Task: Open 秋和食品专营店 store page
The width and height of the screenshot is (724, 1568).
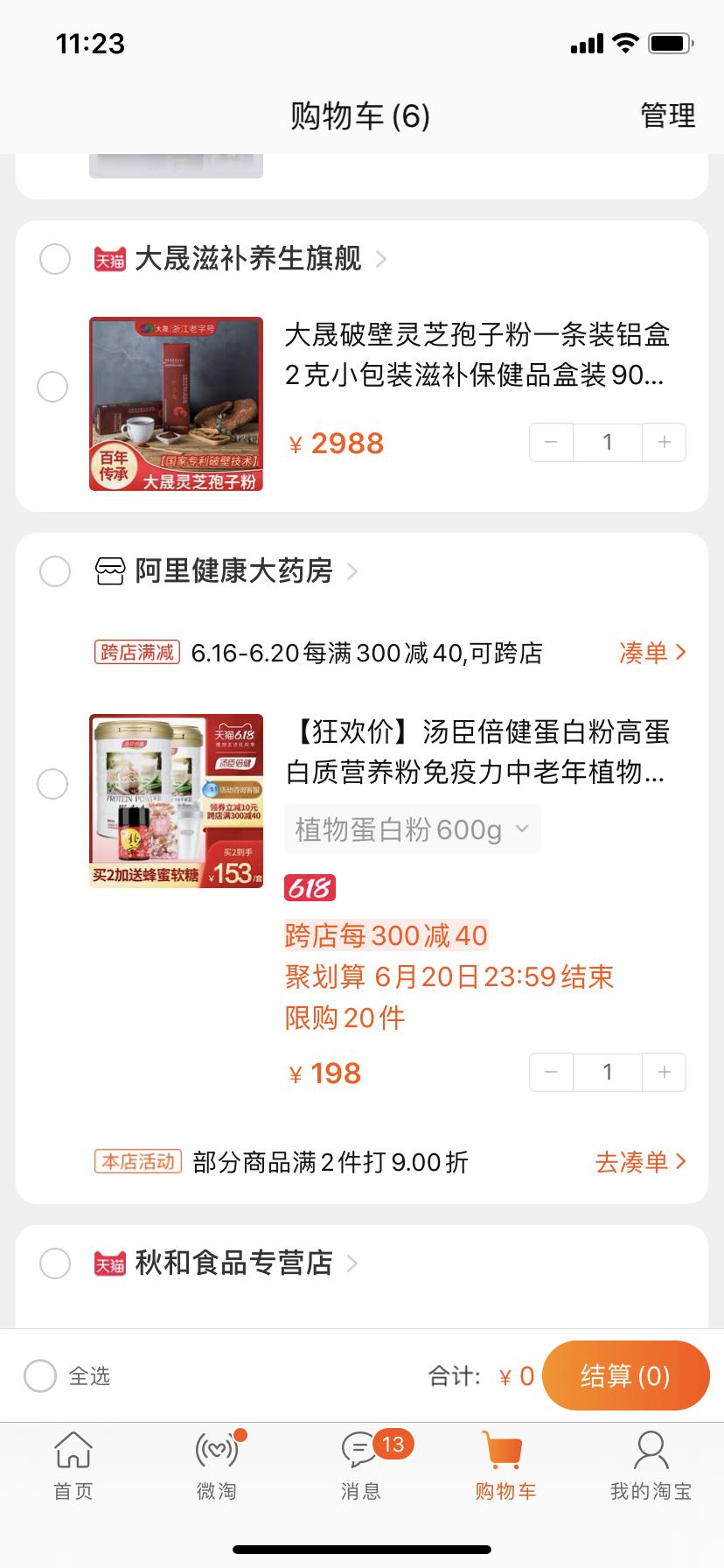Action: (x=352, y=1263)
